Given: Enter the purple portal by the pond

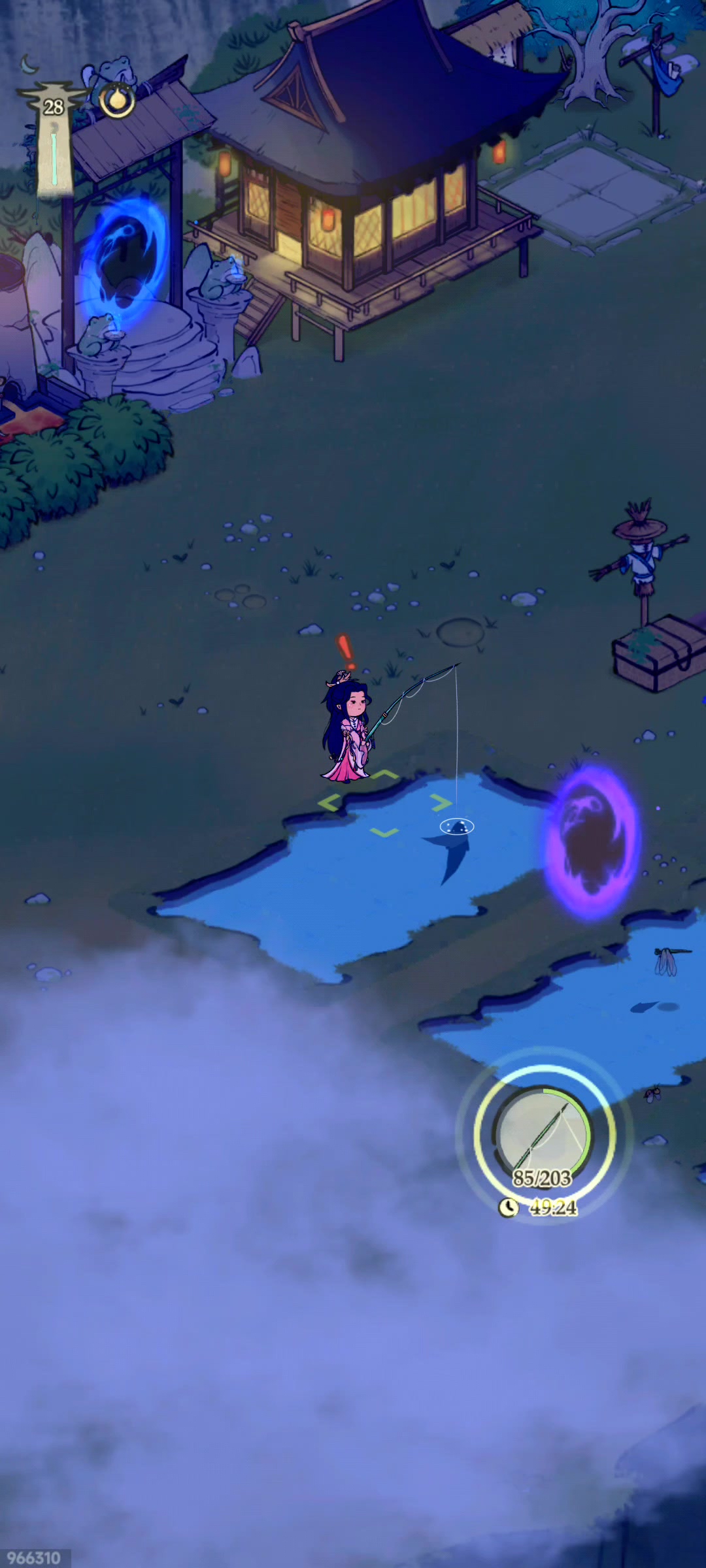Looking at the screenshot, I should click(x=592, y=841).
